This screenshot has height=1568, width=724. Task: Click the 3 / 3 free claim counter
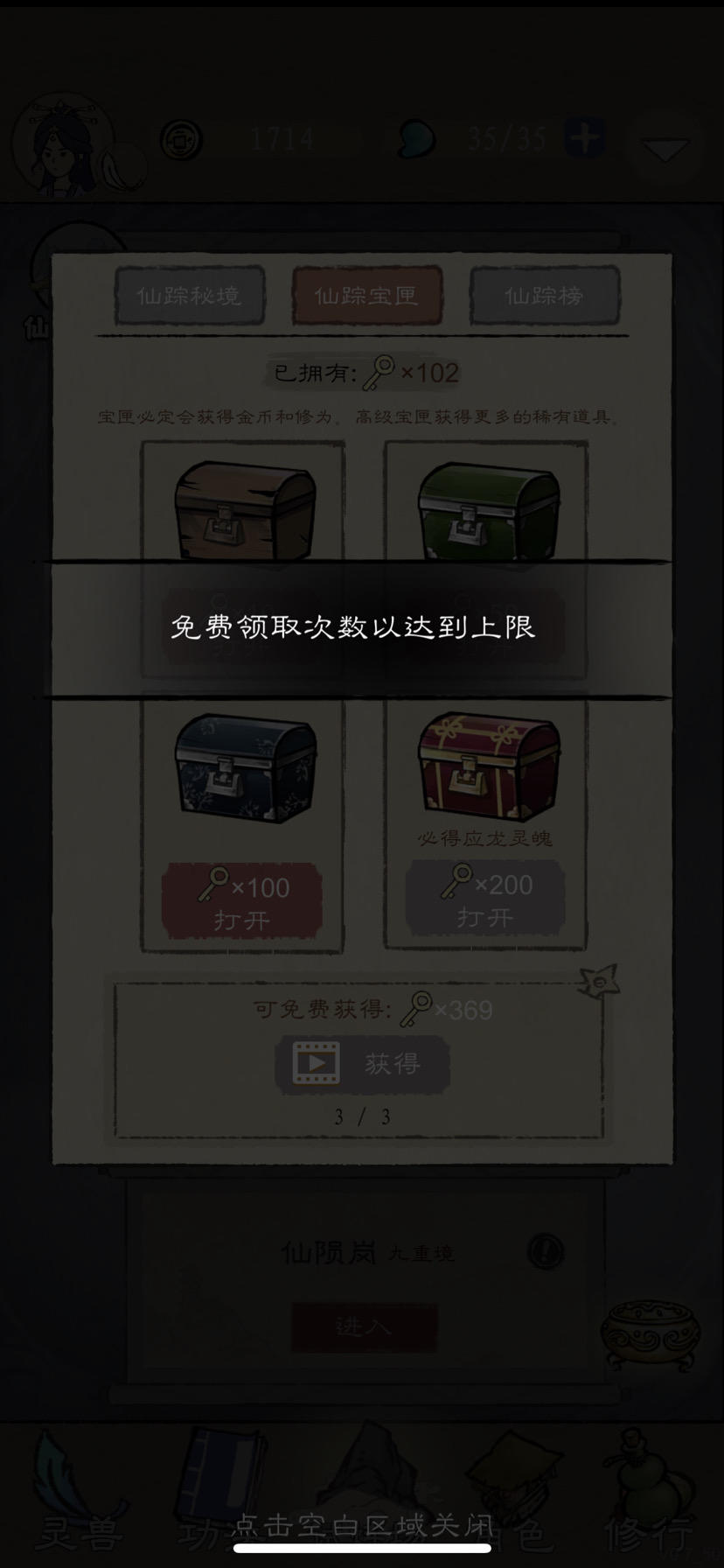[362, 1116]
